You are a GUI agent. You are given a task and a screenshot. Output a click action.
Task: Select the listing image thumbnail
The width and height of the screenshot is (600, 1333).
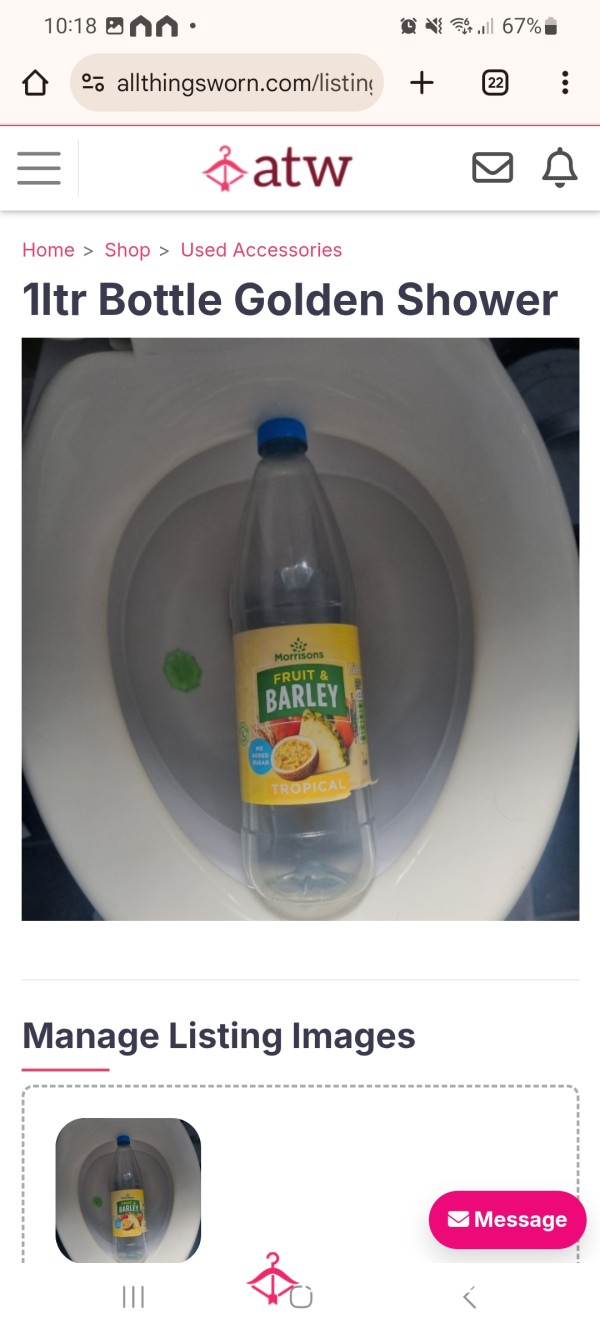pos(128,1190)
